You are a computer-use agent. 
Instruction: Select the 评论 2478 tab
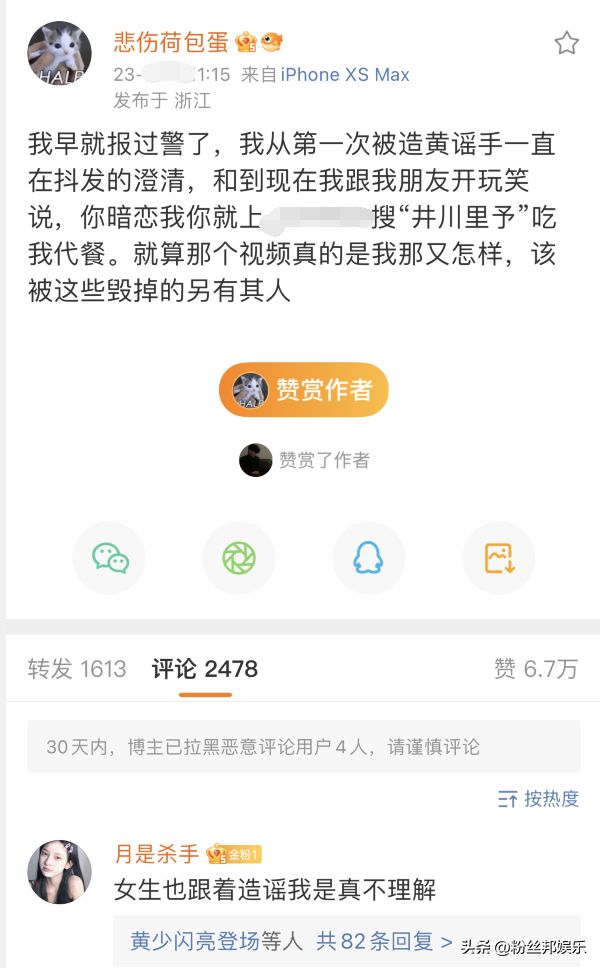(205, 669)
